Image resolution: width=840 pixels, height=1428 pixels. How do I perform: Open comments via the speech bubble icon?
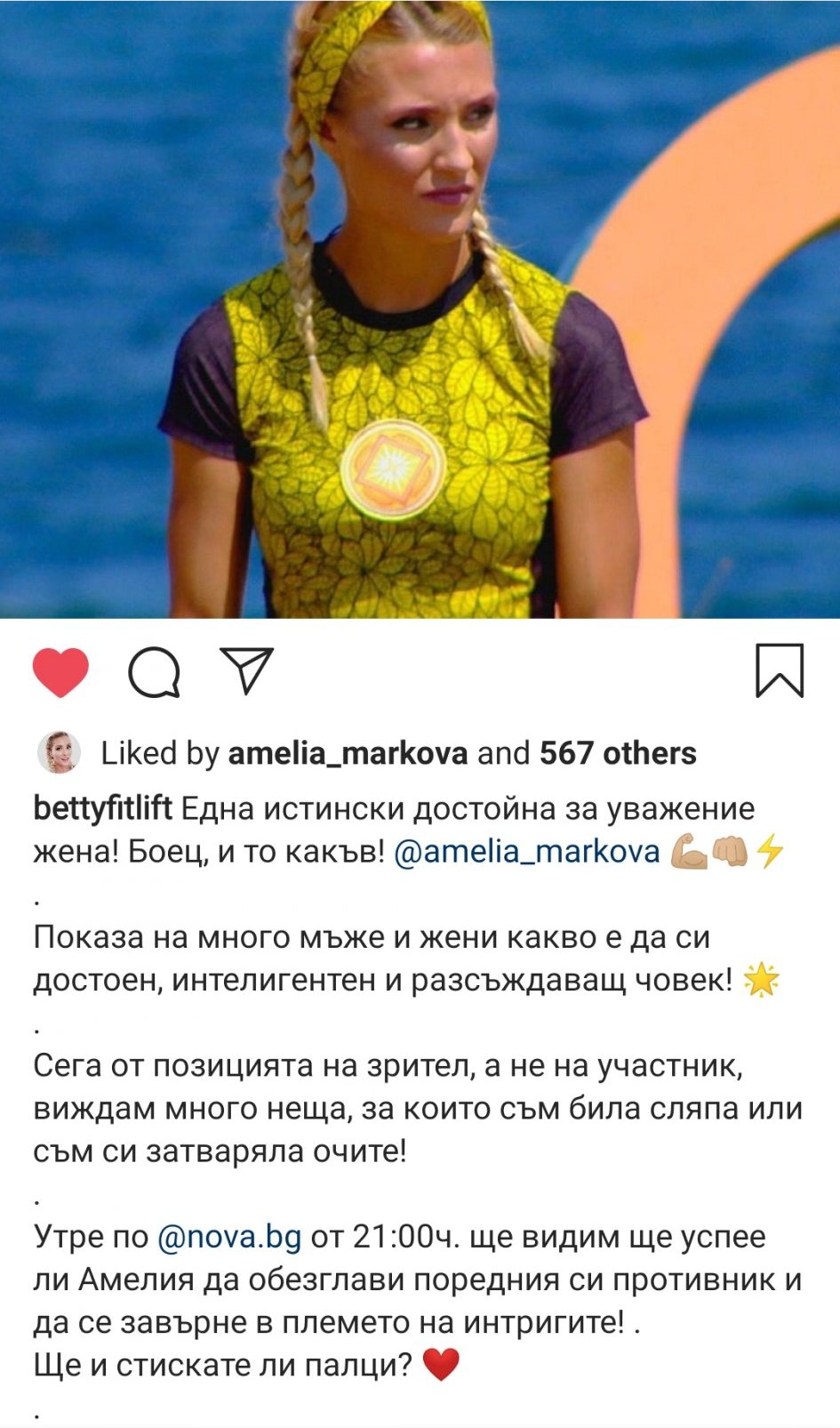pyautogui.click(x=155, y=672)
